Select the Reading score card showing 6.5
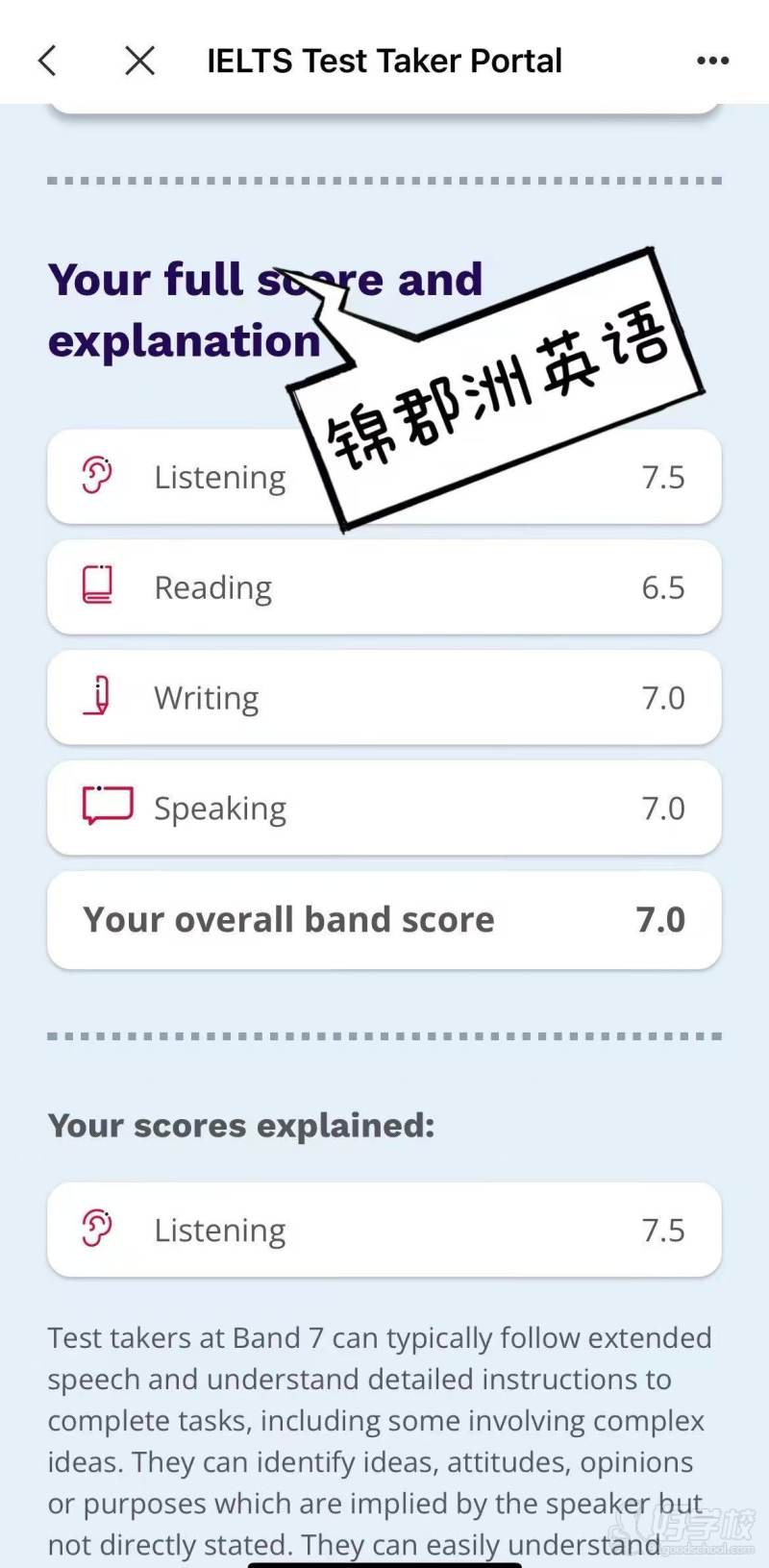The height and width of the screenshot is (1568, 769). pos(384,586)
